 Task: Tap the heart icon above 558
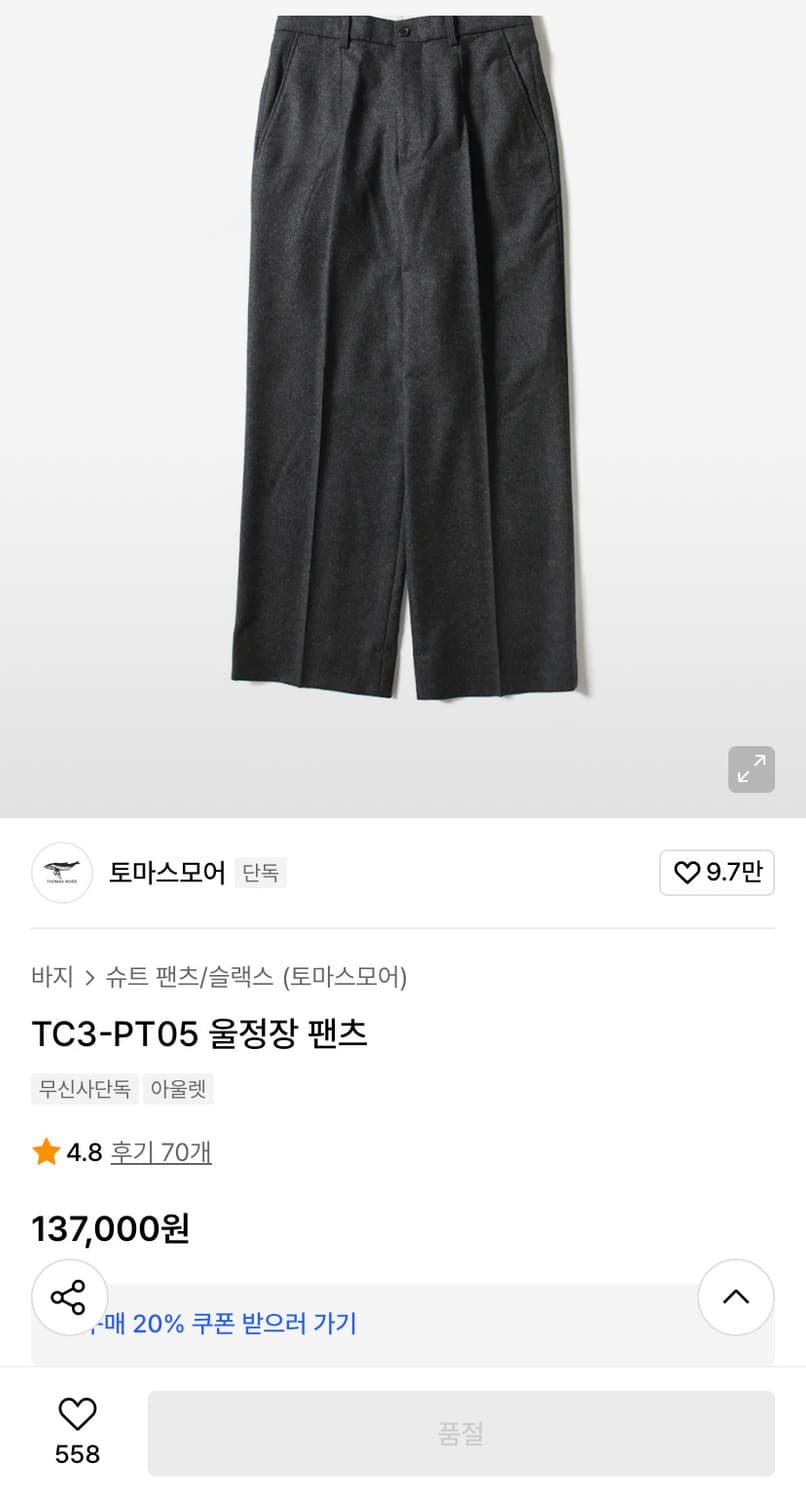[x=76, y=1414]
